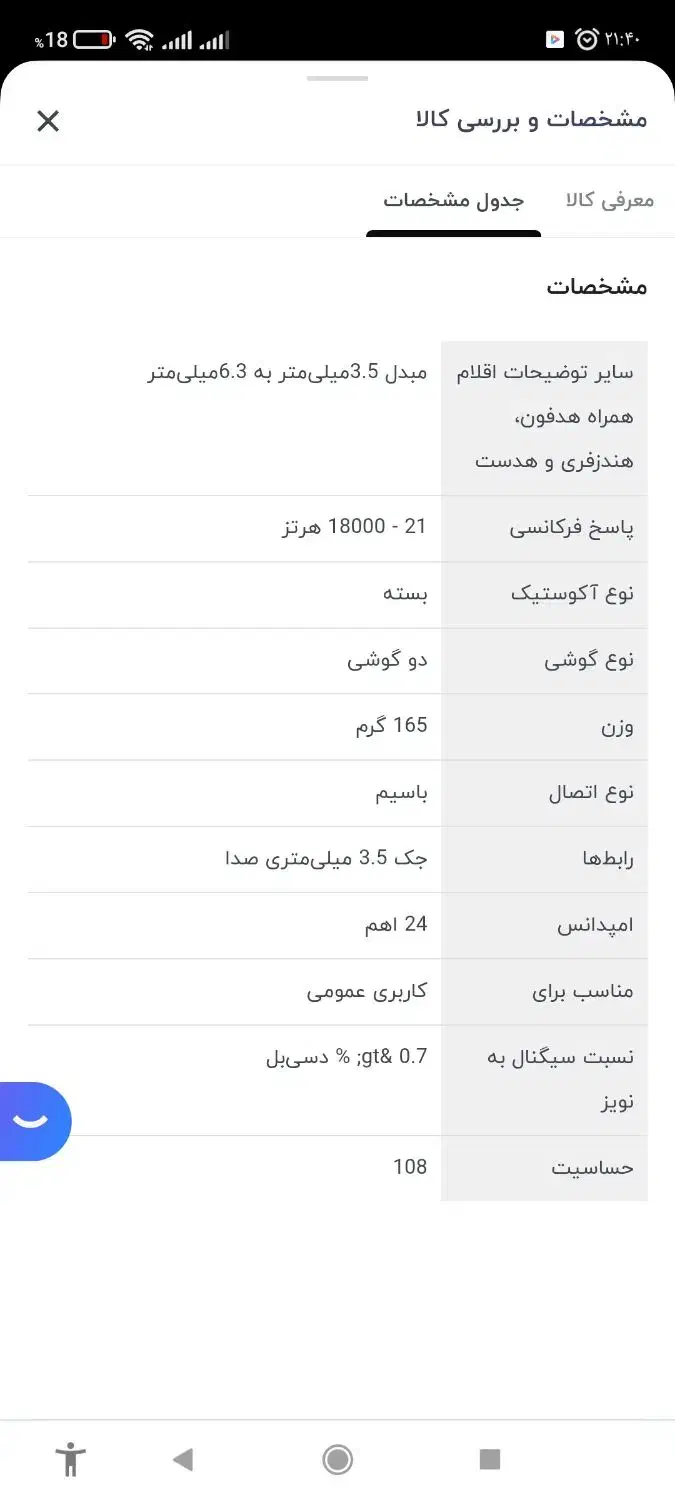The height and width of the screenshot is (1500, 675).
Task: Select the جدول مشخصات tab
Action: click(453, 200)
